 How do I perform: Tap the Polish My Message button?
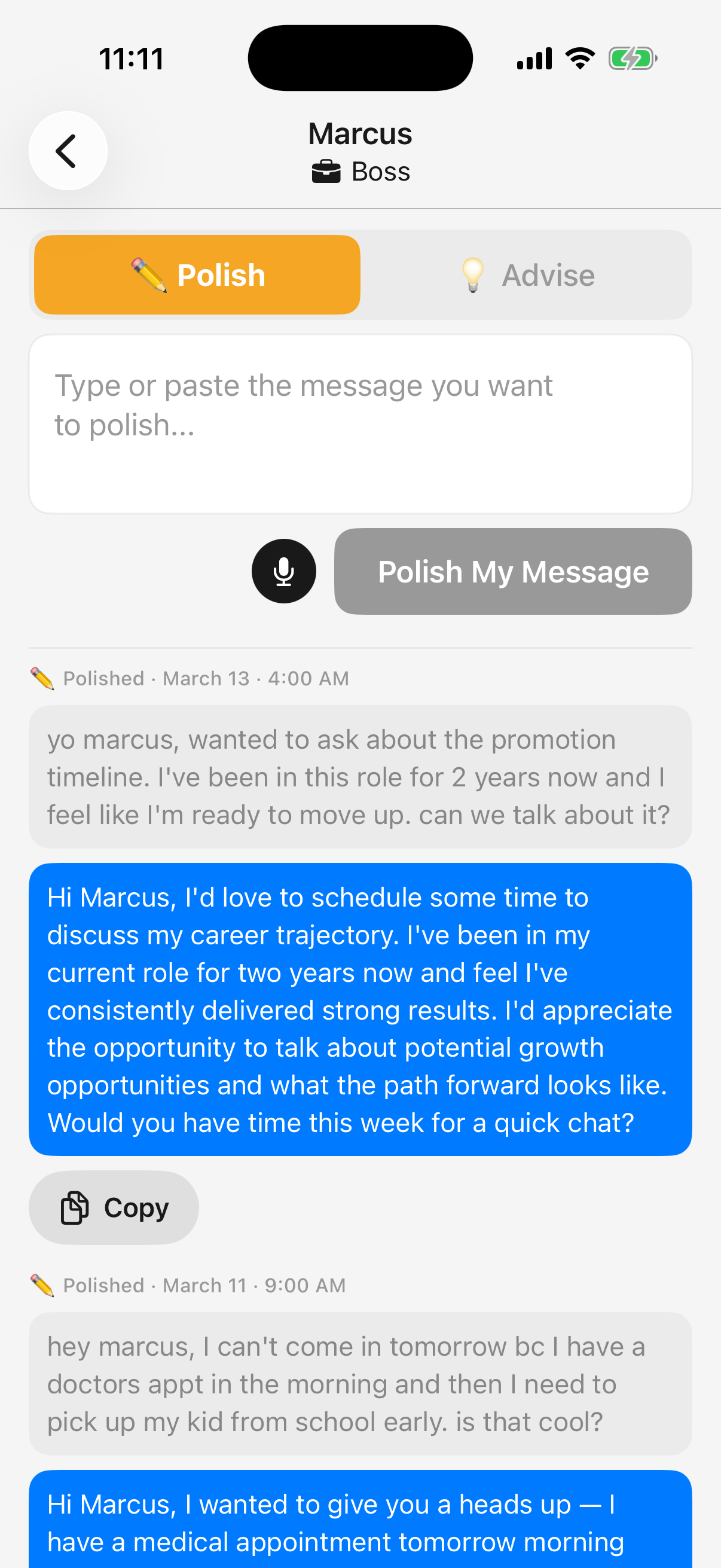[x=513, y=571]
